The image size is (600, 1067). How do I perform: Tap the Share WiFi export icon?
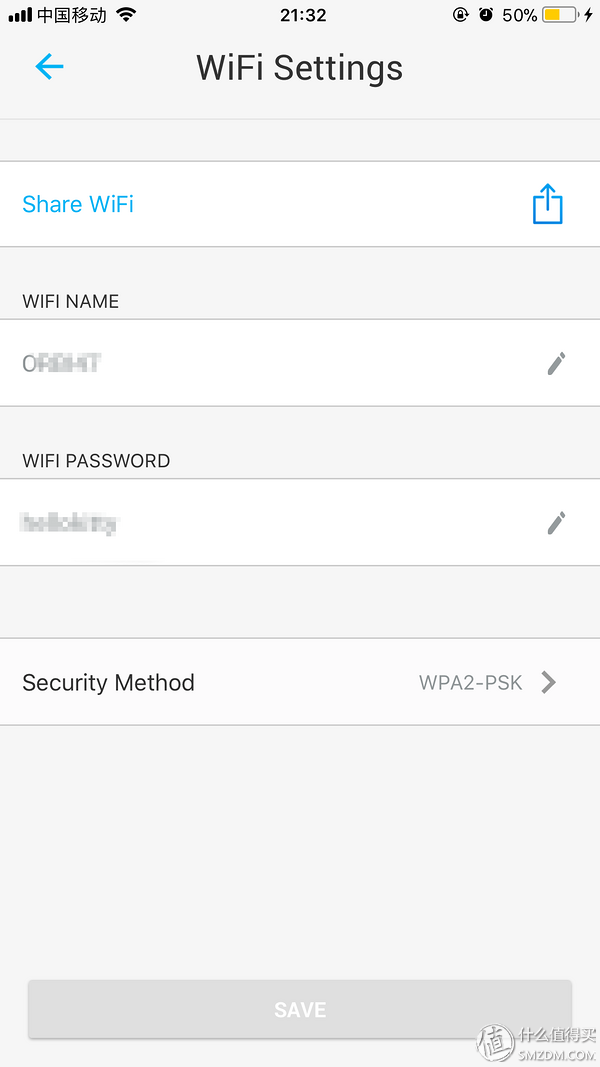[x=547, y=203]
